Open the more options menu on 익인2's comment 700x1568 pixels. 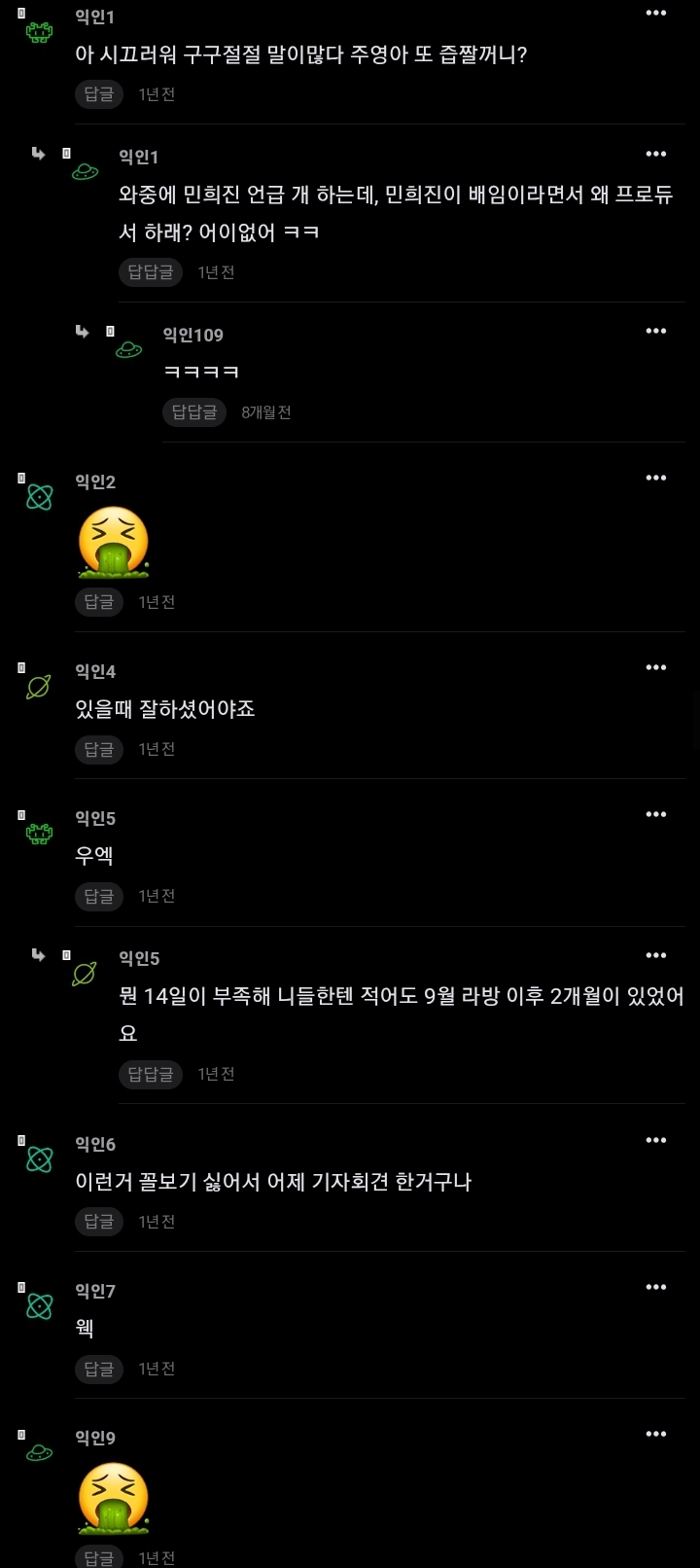tap(656, 478)
